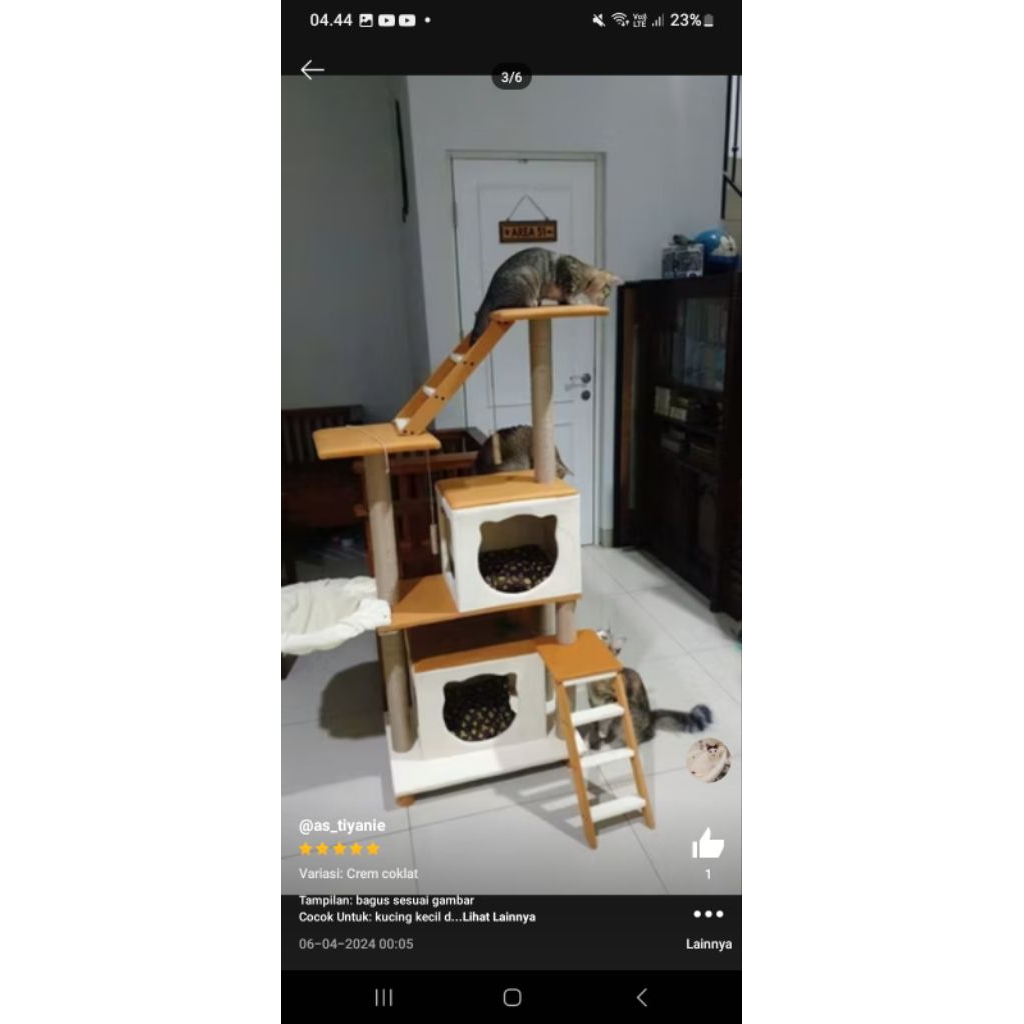Screen dimensions: 1024x1024
Task: Expand the review text via Lihat Lainnya
Action: tap(501, 917)
